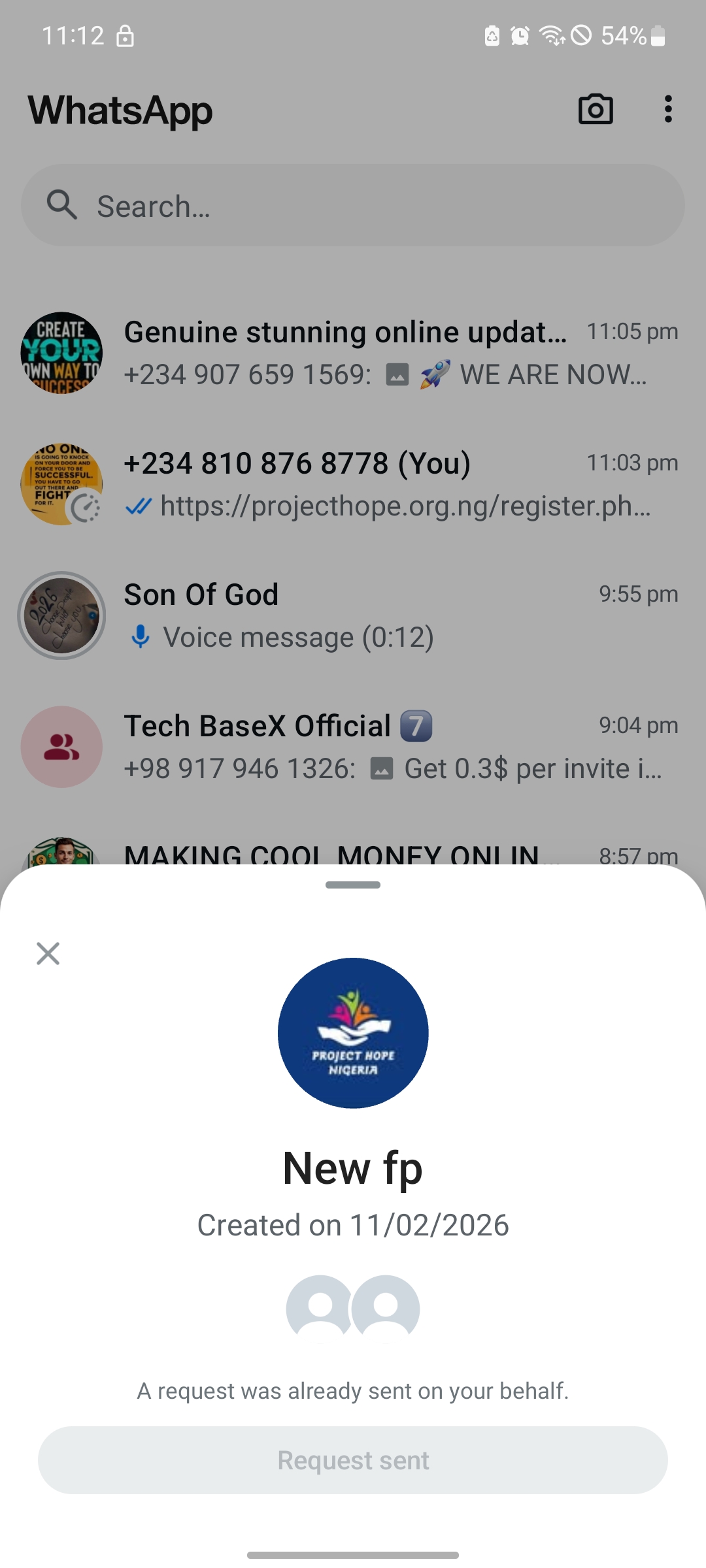View Son Of God's profile picture status
This screenshot has height=1568, width=706.
tap(61, 615)
